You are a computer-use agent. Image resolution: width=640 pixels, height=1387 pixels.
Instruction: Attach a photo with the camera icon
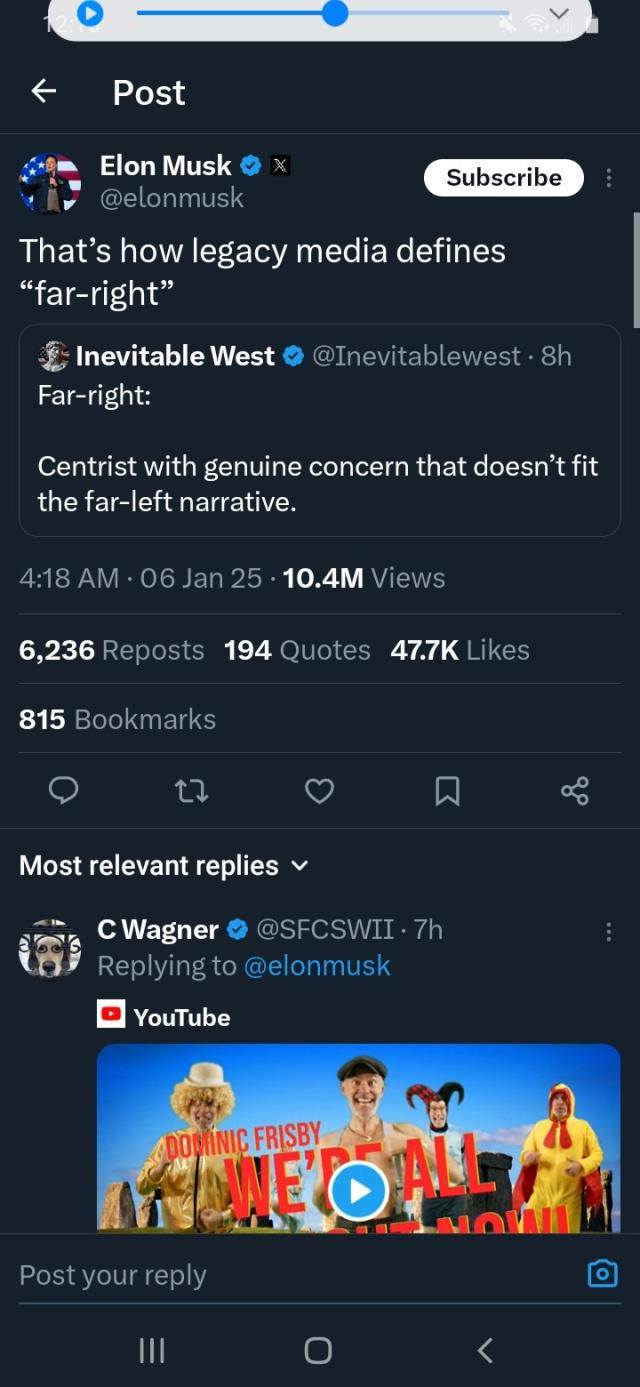(602, 1274)
